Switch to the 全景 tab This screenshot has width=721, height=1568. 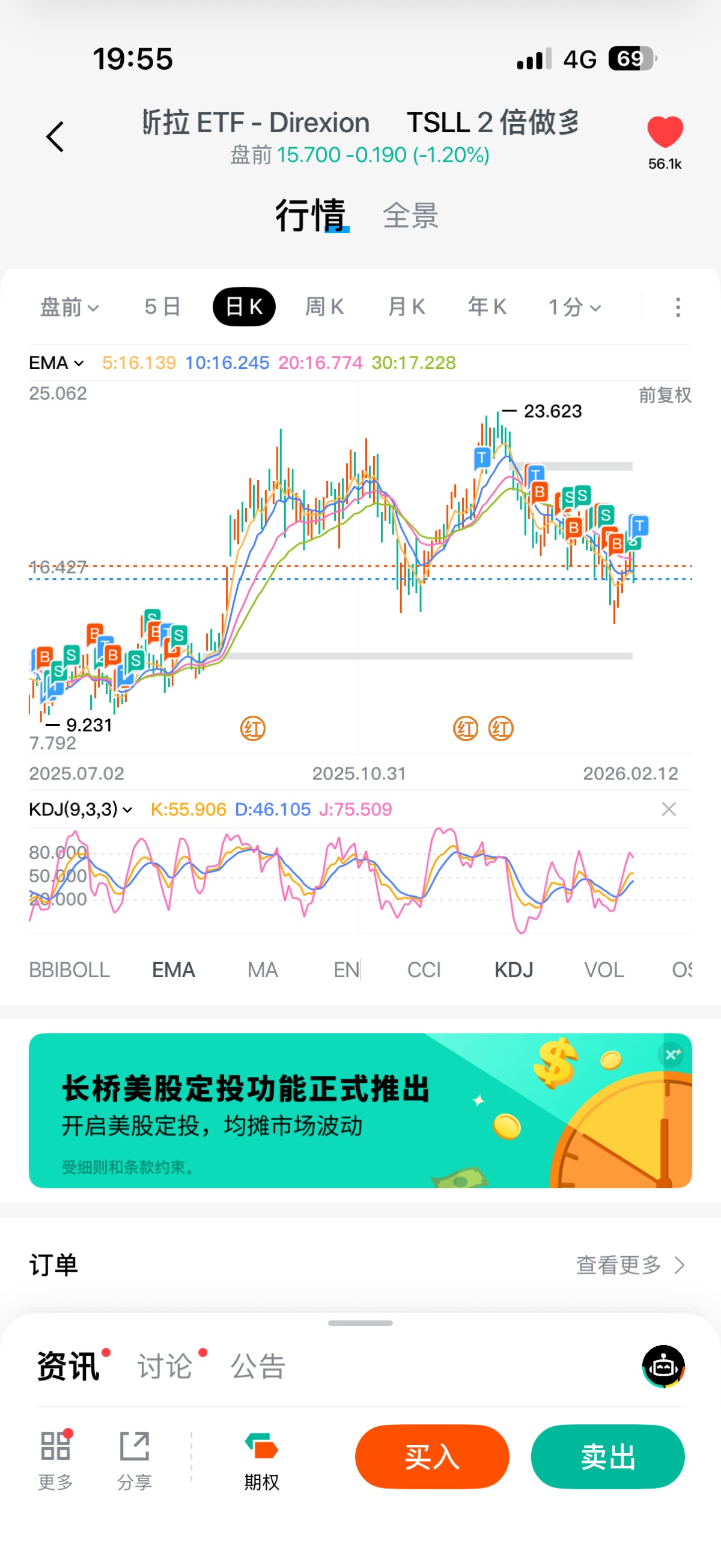(410, 216)
